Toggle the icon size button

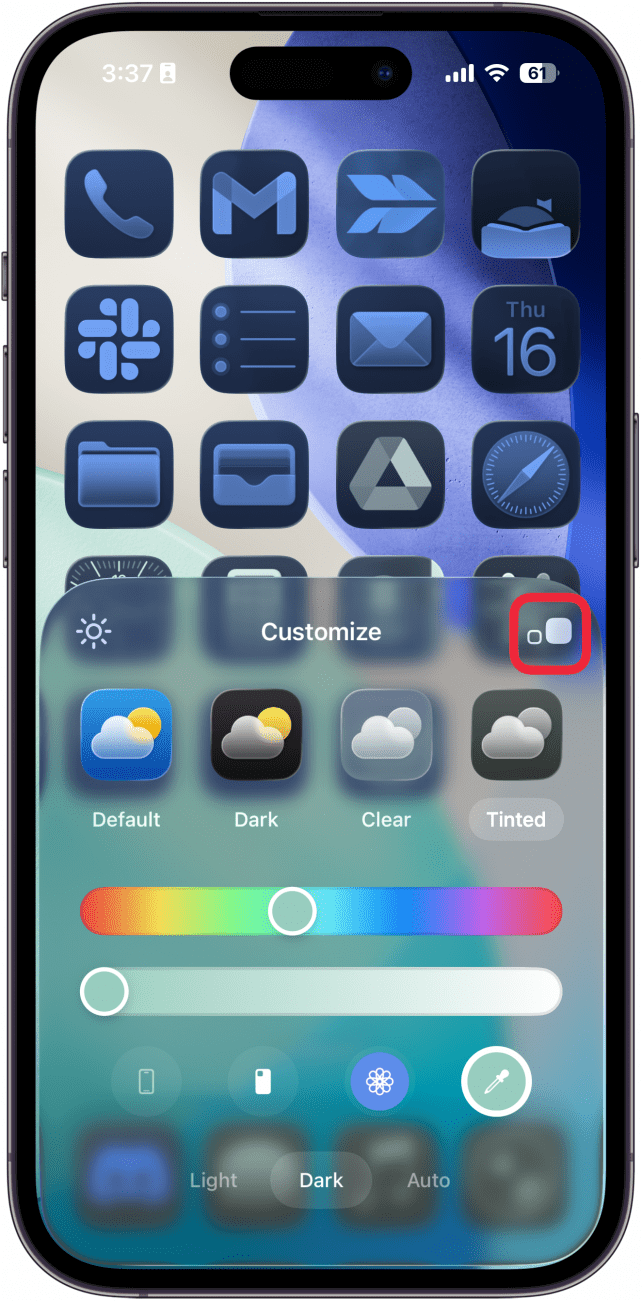[549, 633]
